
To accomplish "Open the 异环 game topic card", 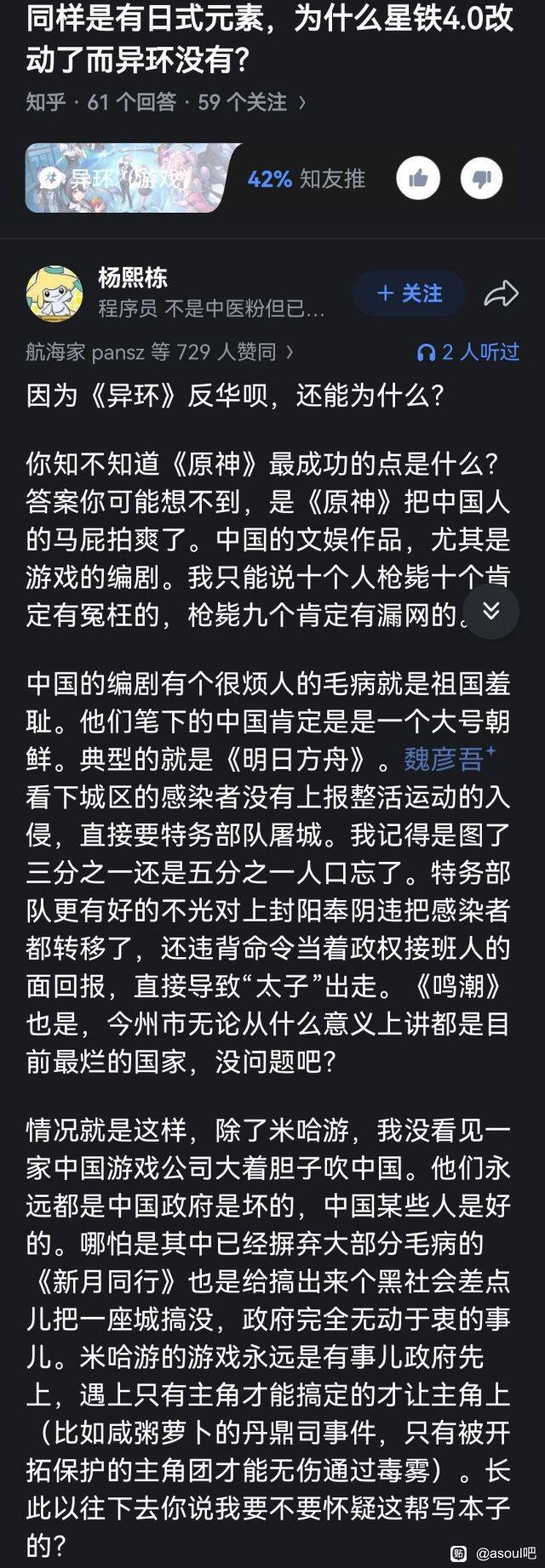I will pyautogui.click(x=123, y=178).
